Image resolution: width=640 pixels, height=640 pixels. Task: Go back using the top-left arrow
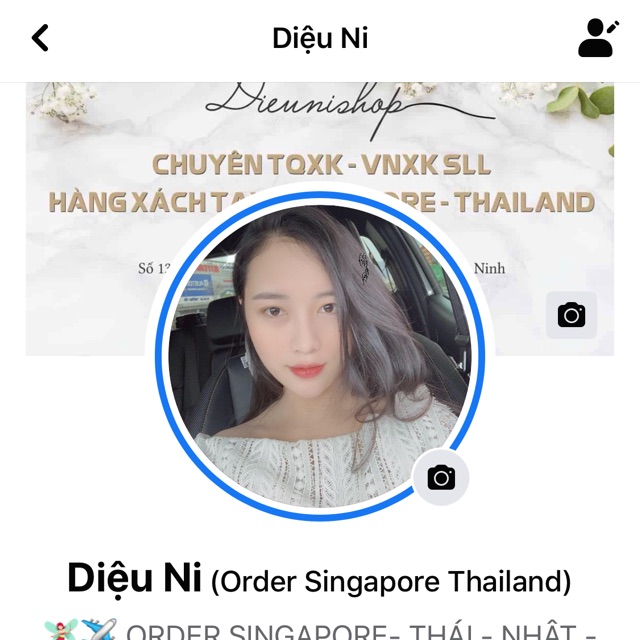(x=40, y=38)
